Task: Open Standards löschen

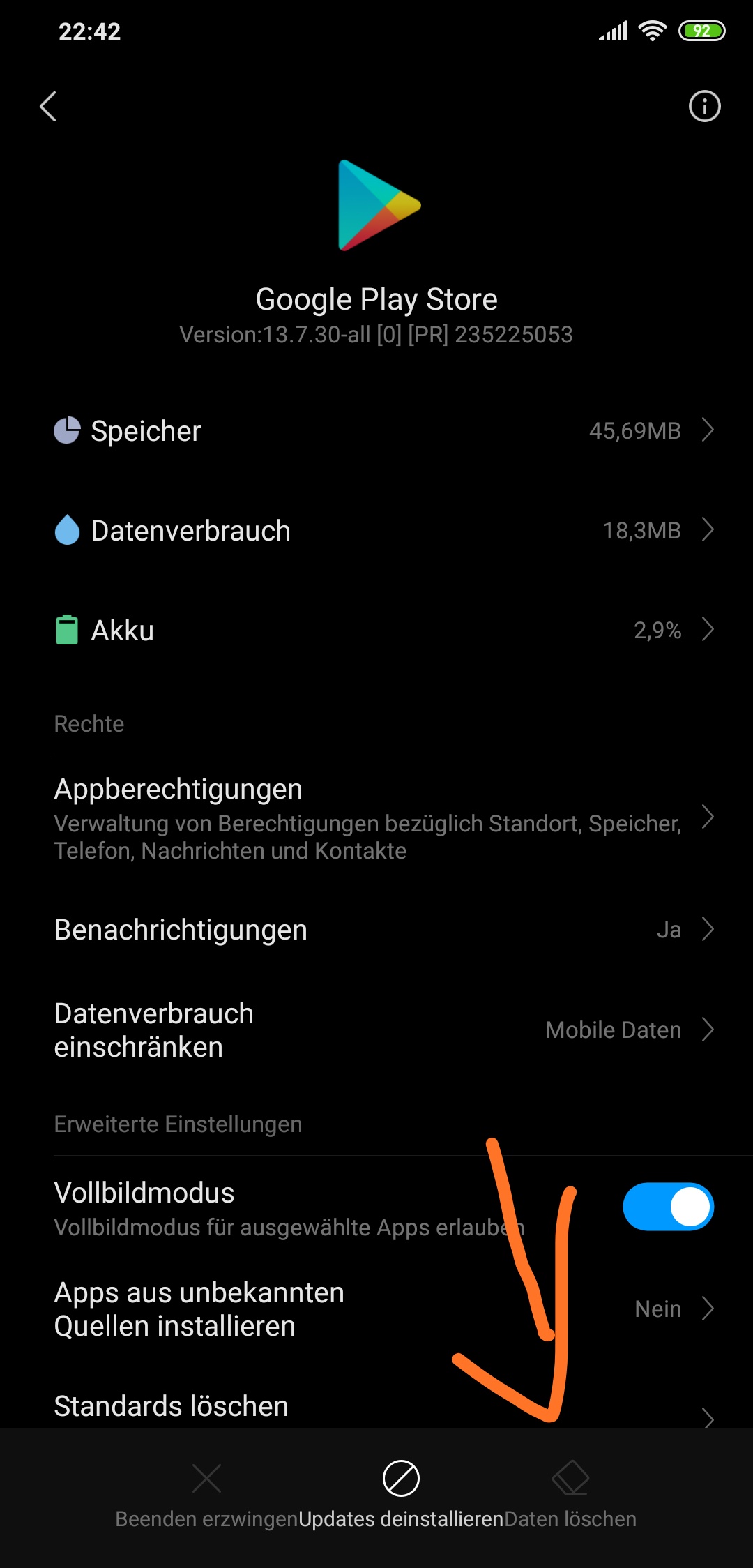Action: tap(376, 1406)
